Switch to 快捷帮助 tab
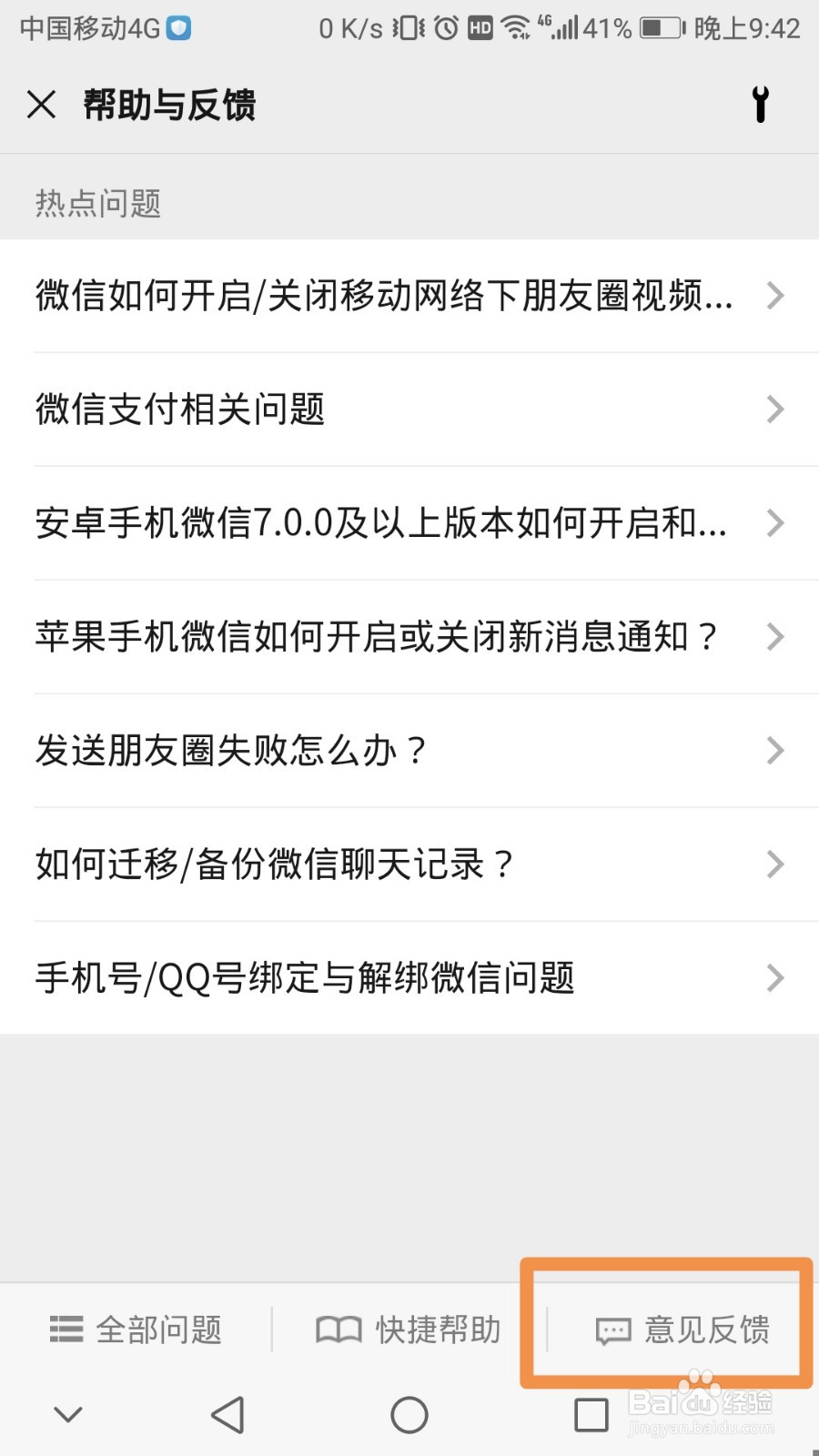Image resolution: width=819 pixels, height=1456 pixels. tap(409, 1330)
